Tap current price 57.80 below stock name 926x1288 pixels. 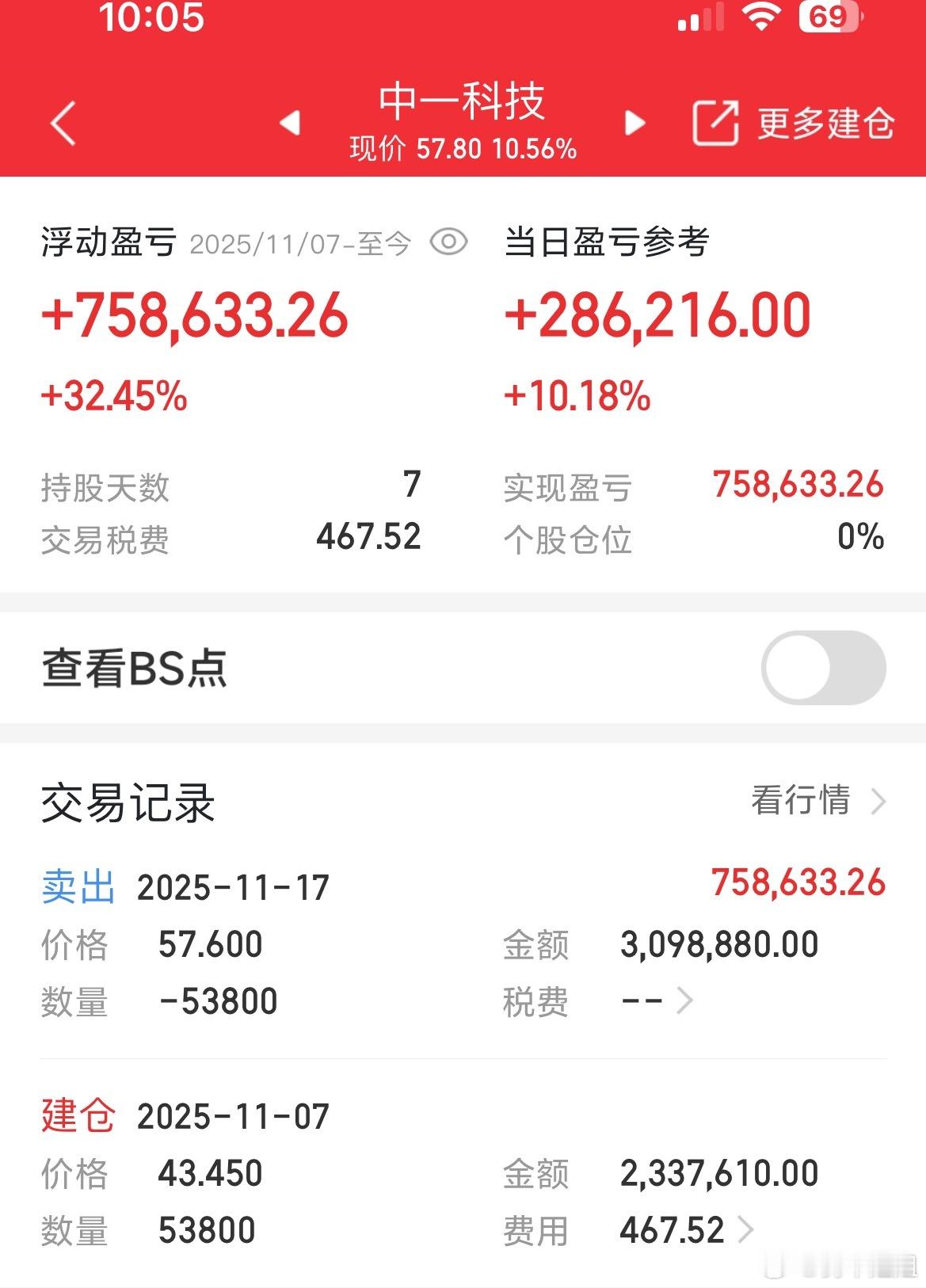click(462, 147)
